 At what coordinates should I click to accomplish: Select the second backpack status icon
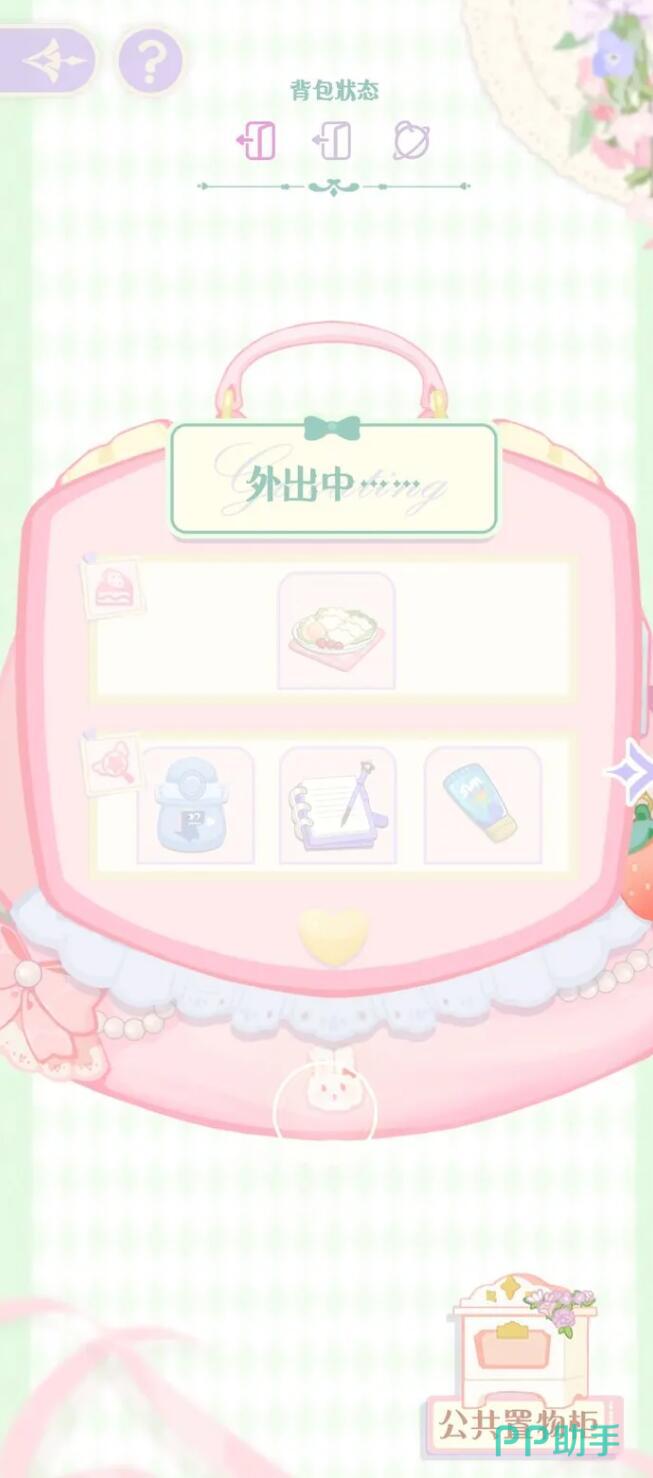pos(333,141)
